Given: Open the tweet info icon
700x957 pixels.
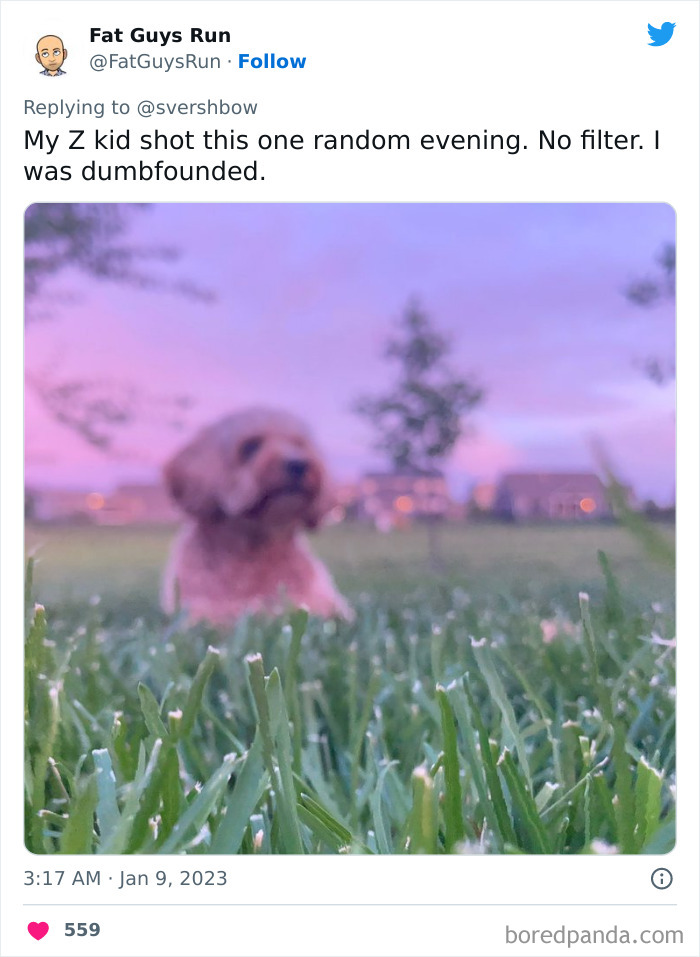Looking at the screenshot, I should [661, 878].
